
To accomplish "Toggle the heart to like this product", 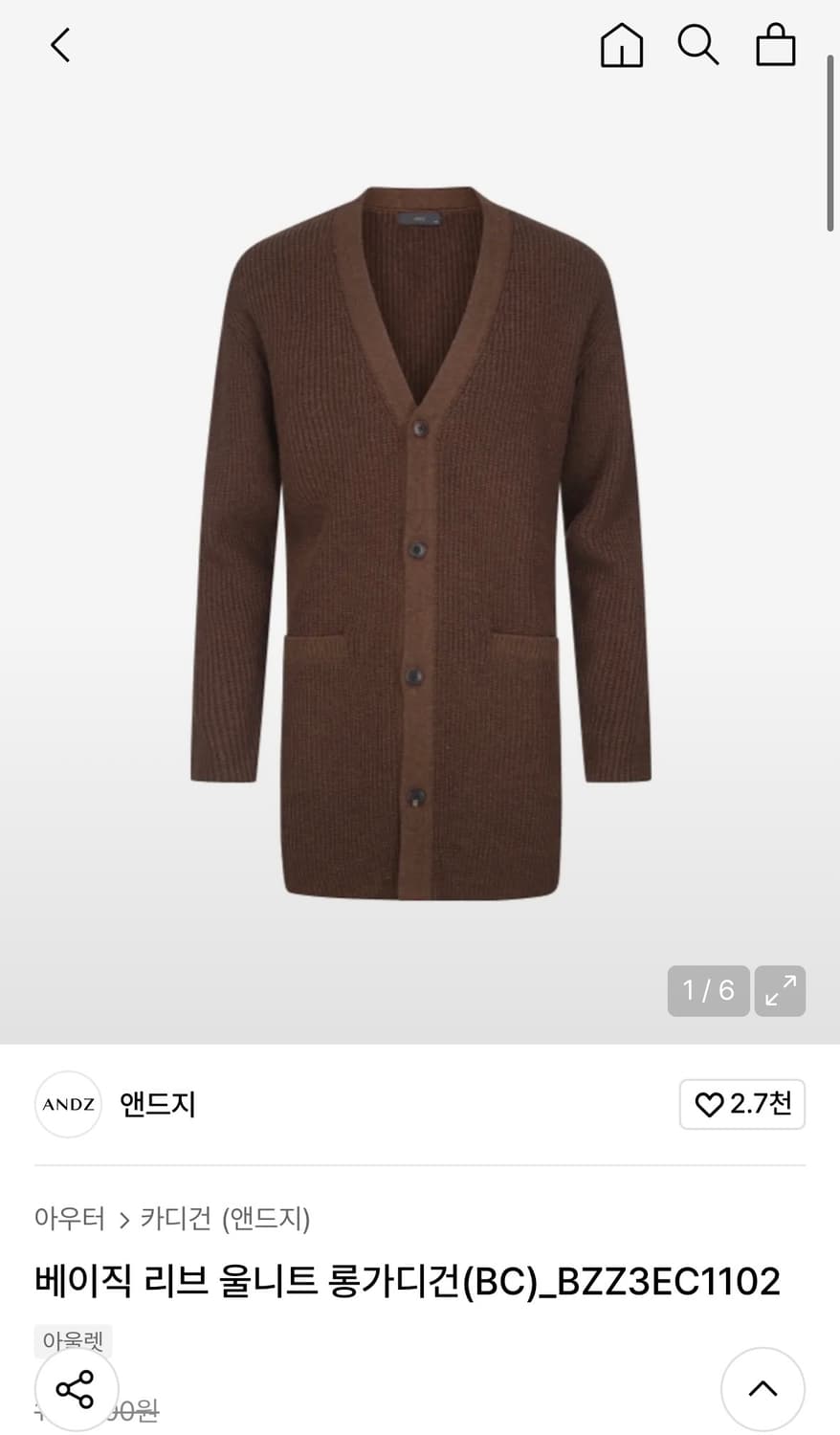I will coord(709,1104).
